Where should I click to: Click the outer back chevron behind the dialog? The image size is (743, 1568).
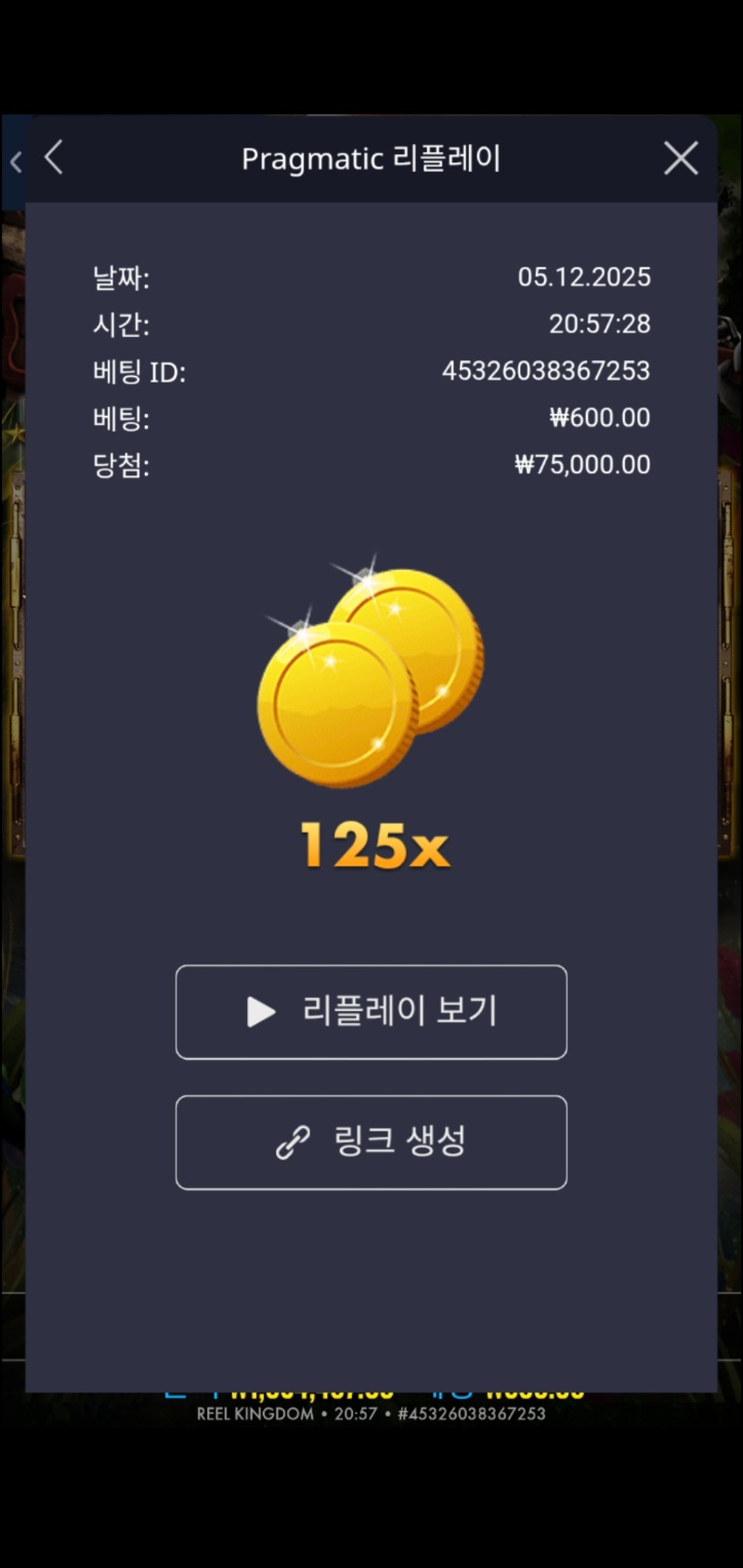[15, 161]
